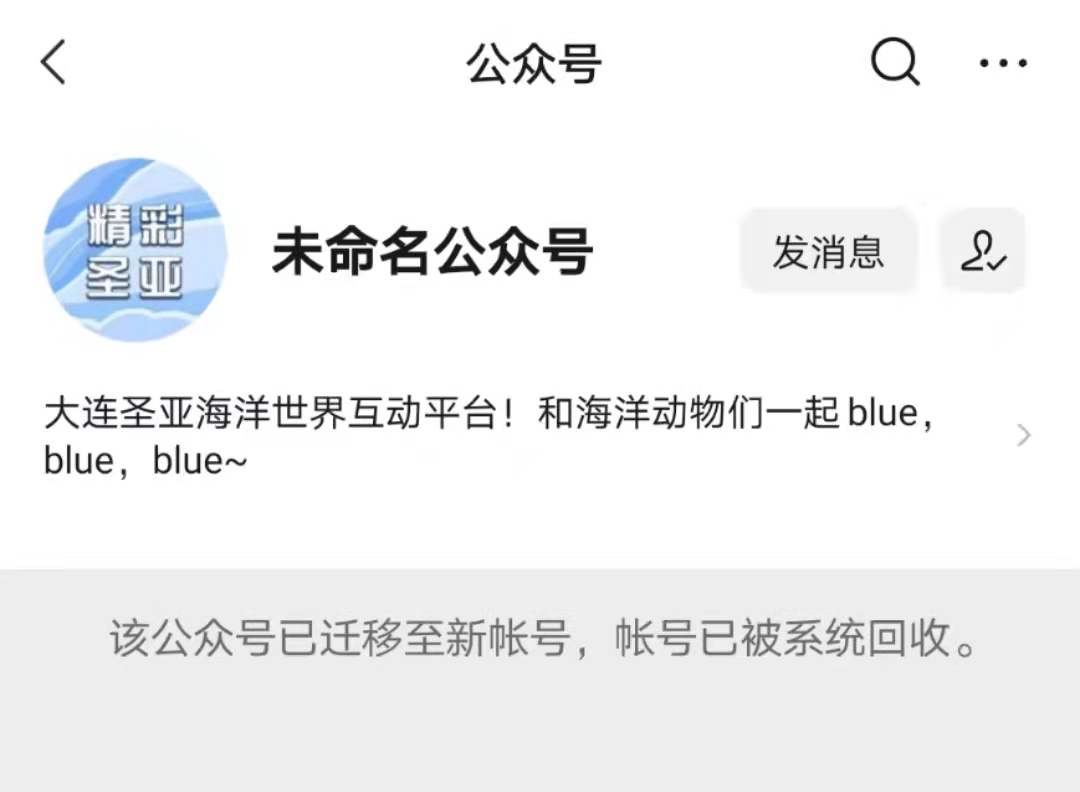Go back using the top-left arrow

tap(53, 63)
